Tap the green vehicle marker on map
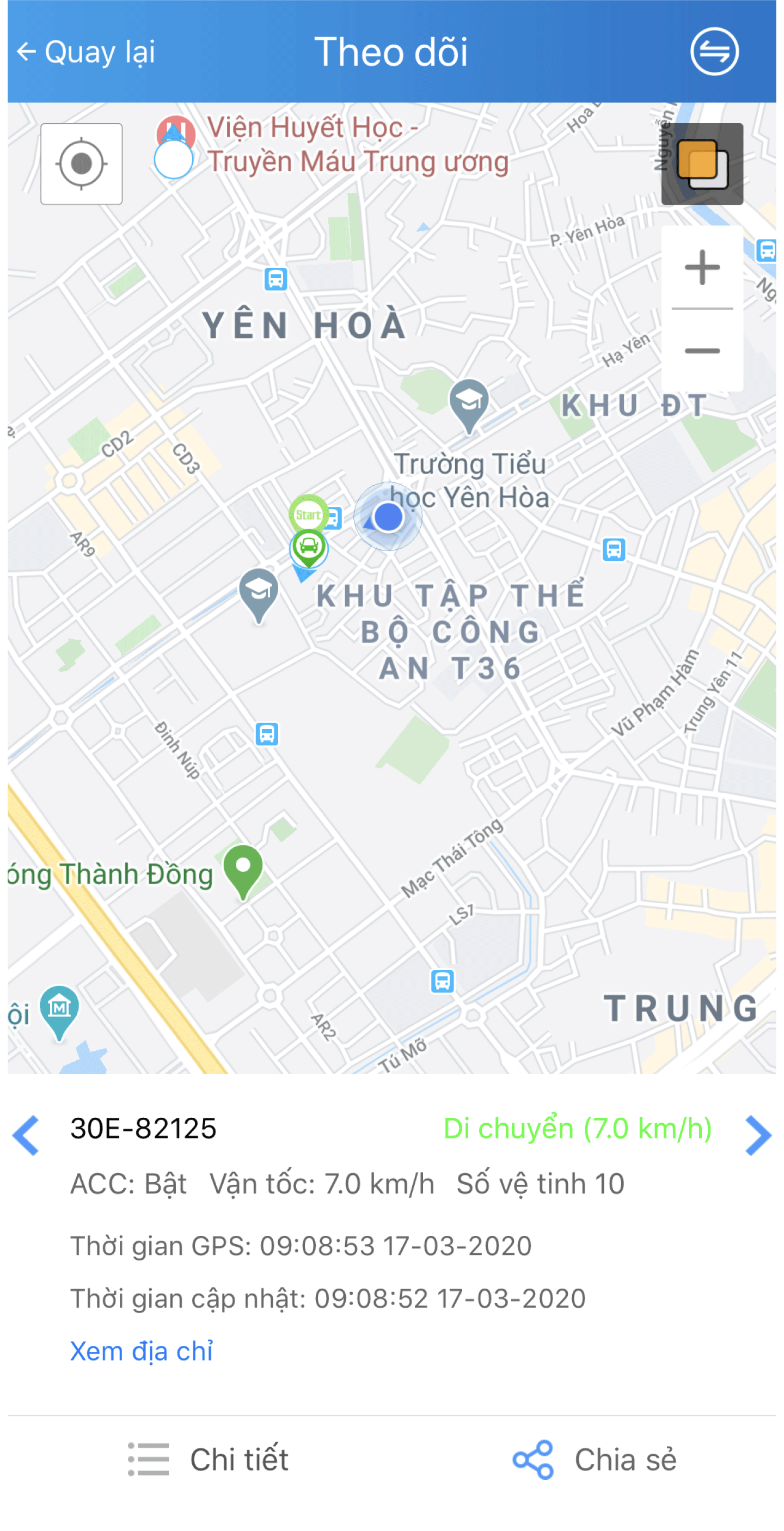The width and height of the screenshot is (784, 1531). (x=309, y=547)
